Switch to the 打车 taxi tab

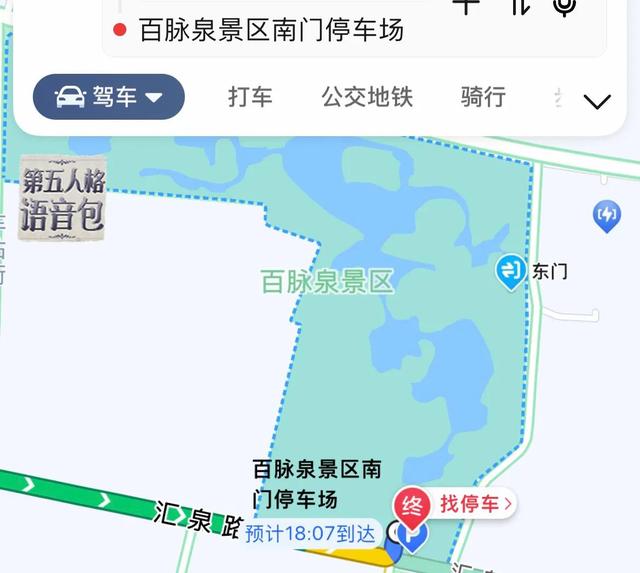(x=250, y=97)
